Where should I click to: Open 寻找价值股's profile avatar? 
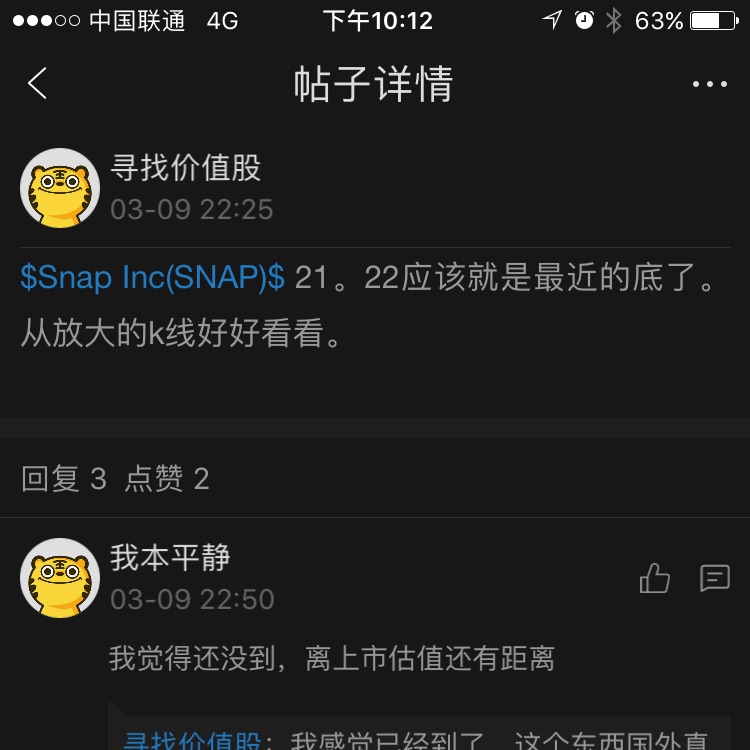click(60, 188)
